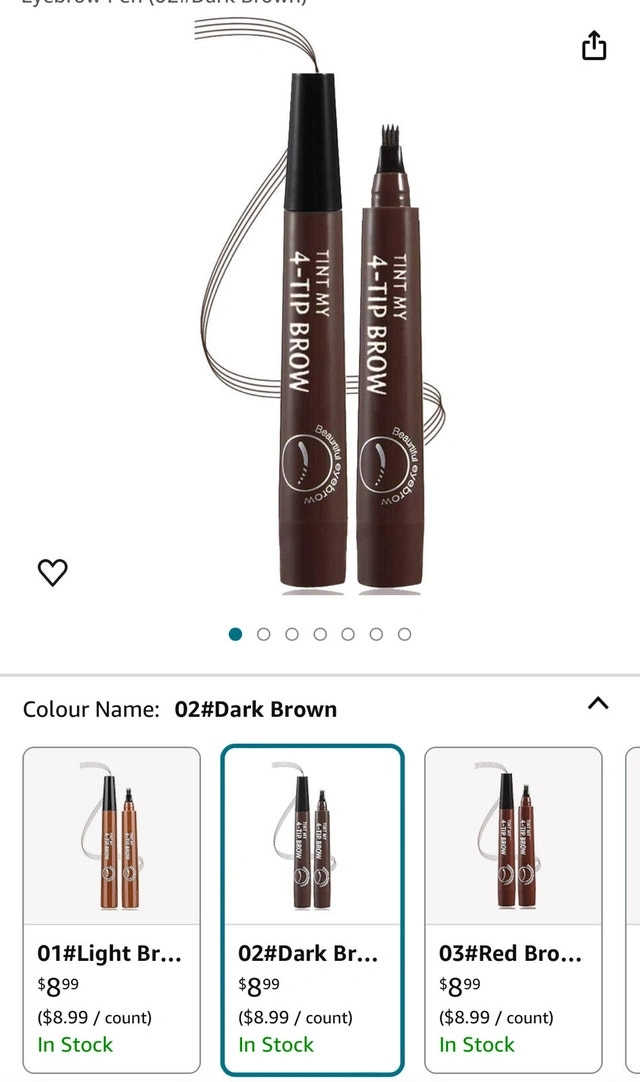This screenshot has width=640, height=1082.
Task: Add the product to wishlist heart
Action: pos(52,572)
